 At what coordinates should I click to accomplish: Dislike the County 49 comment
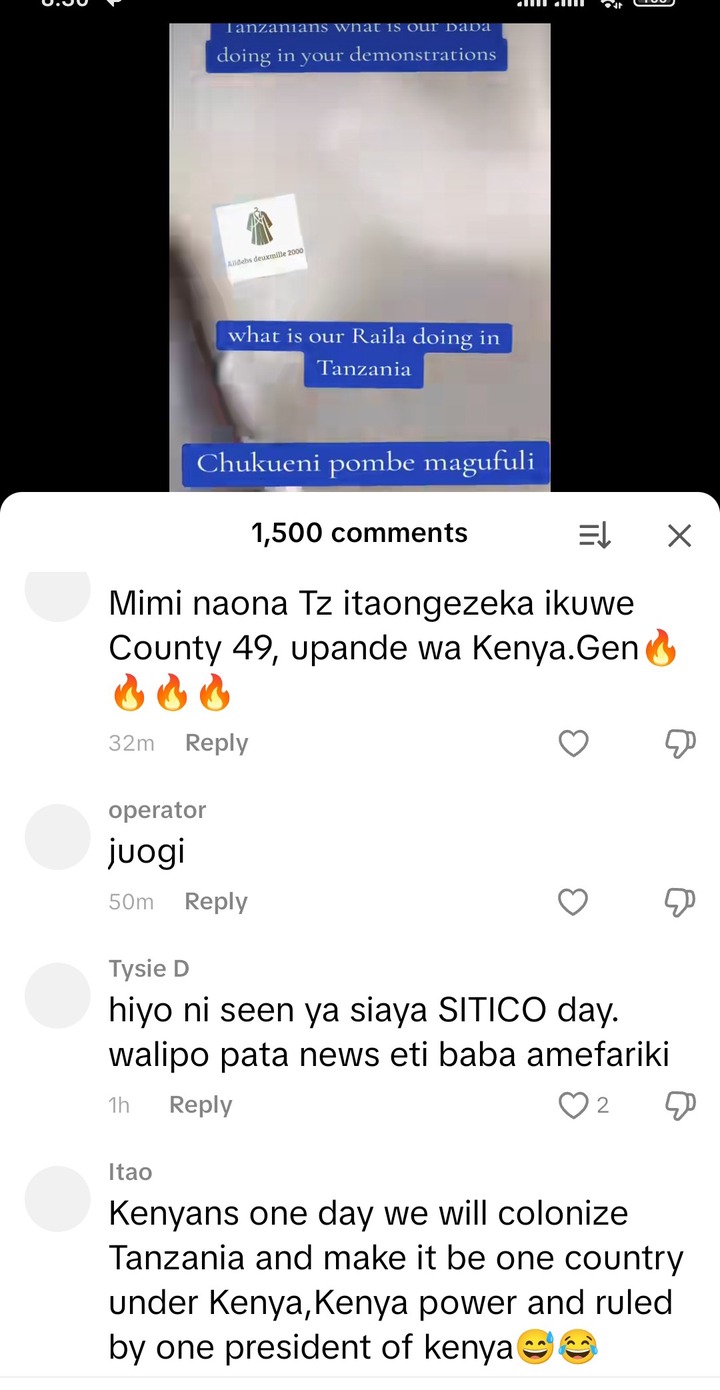pyautogui.click(x=680, y=743)
